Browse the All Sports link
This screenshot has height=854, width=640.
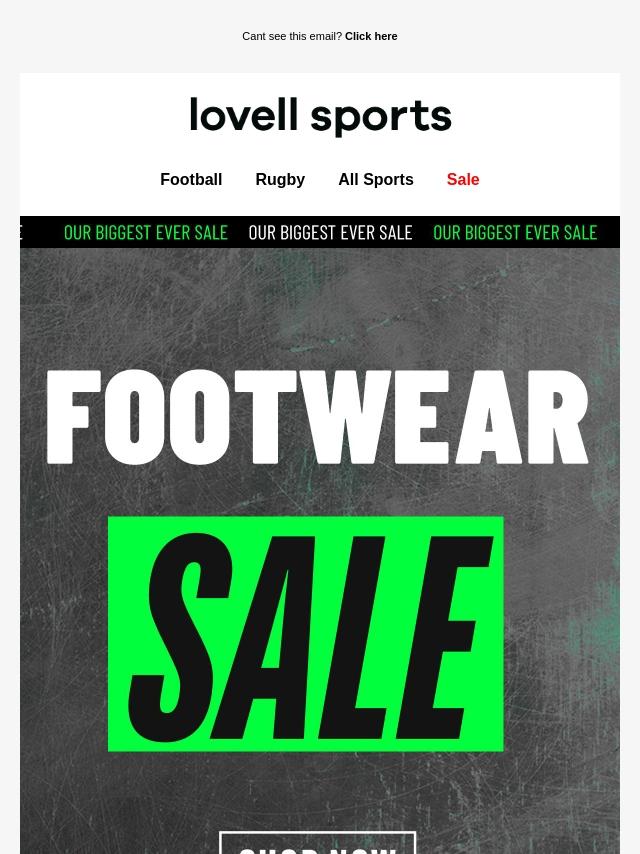click(375, 180)
